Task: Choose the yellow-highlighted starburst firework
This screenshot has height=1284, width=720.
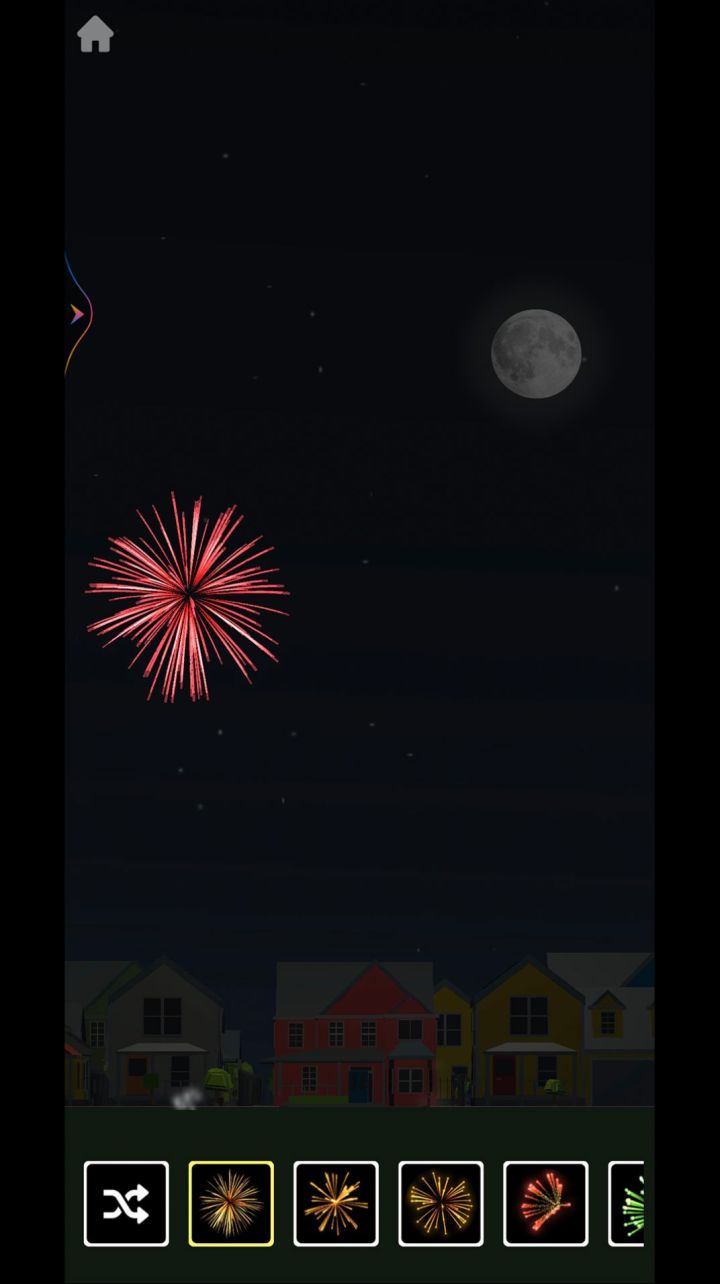Action: [231, 1203]
